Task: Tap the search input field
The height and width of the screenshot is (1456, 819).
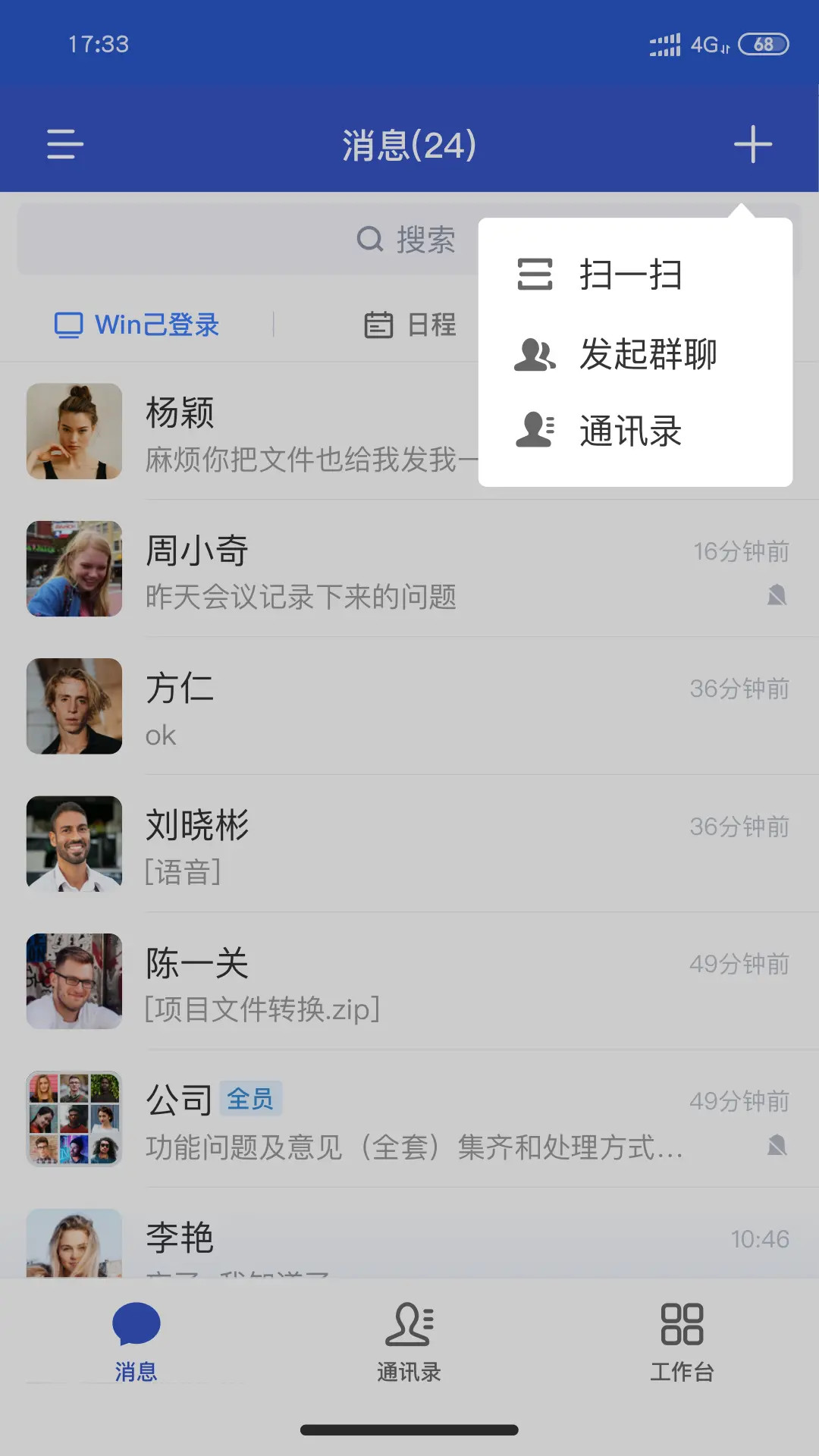Action: [x=227, y=239]
